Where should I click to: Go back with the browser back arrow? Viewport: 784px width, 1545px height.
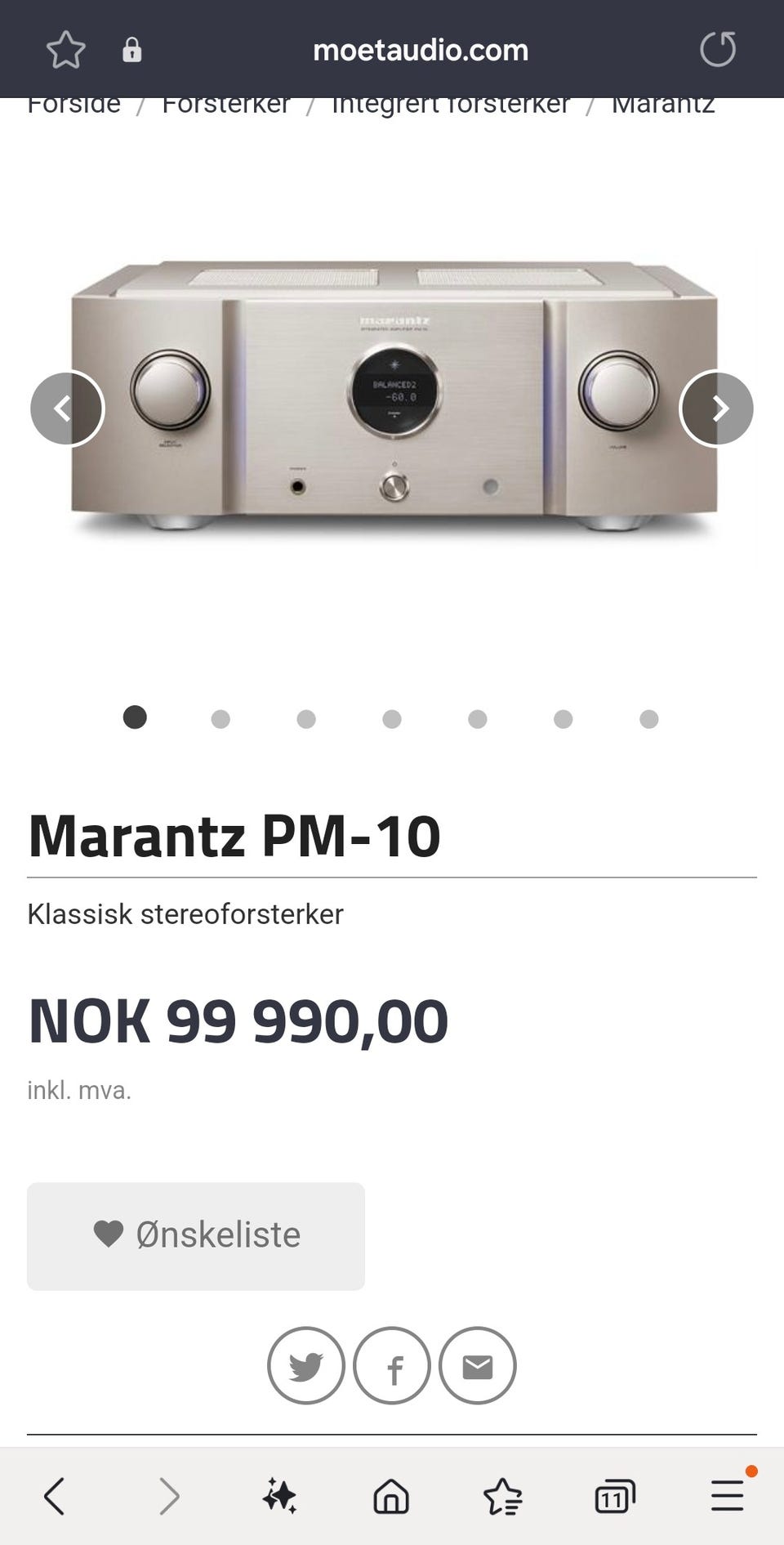pos(55,1496)
